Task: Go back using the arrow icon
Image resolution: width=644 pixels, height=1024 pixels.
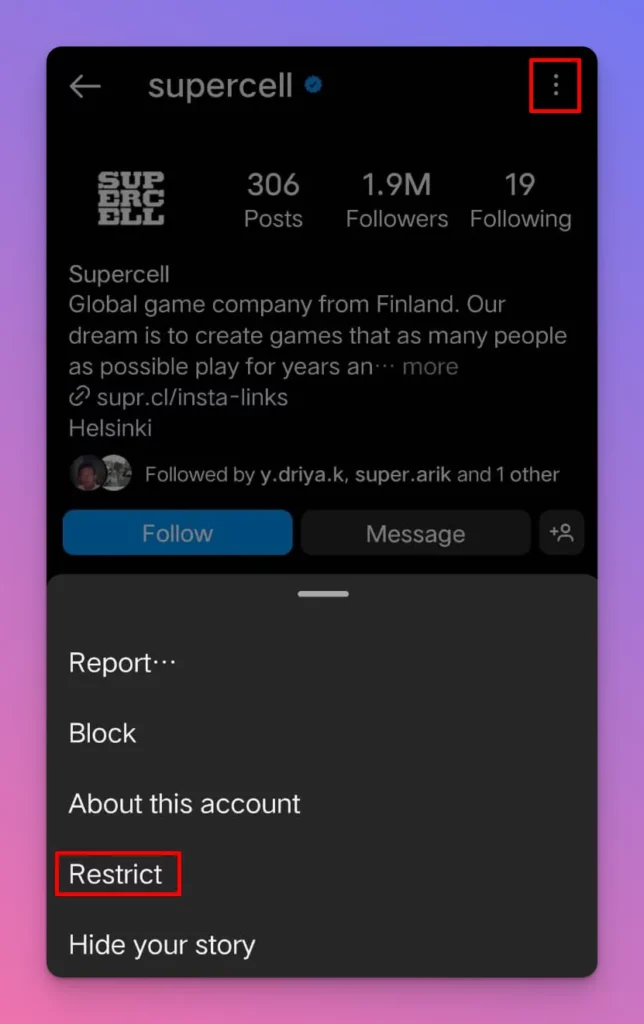Action: click(85, 87)
